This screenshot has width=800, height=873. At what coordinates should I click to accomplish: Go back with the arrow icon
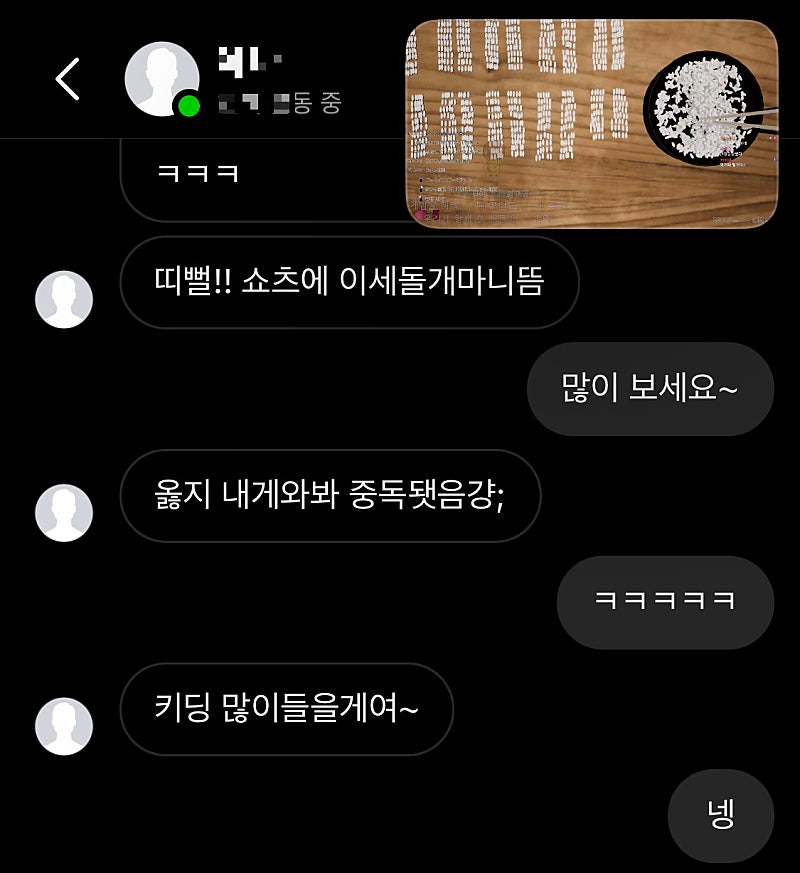coord(67,79)
